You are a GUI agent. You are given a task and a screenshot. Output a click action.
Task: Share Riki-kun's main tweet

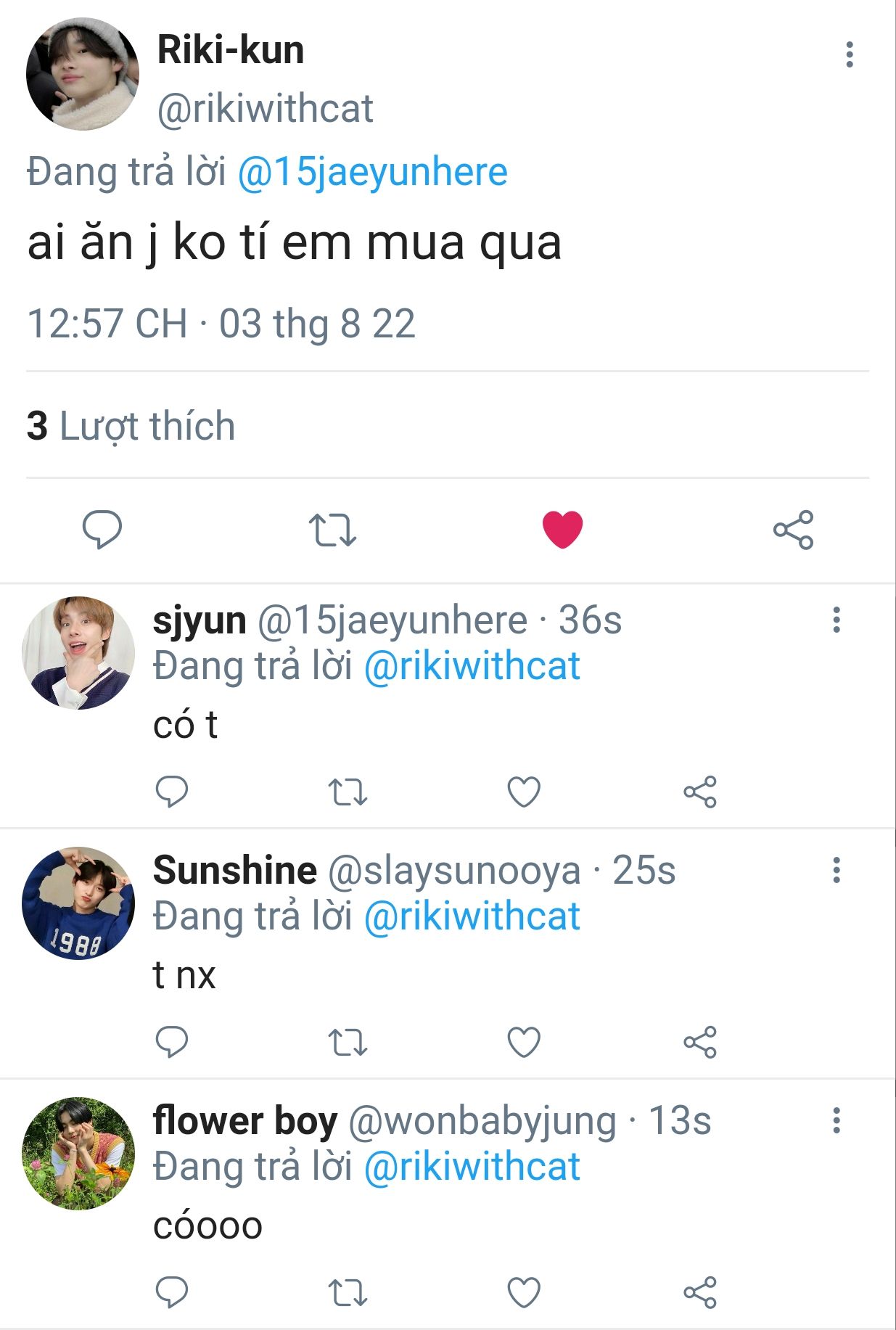click(793, 529)
